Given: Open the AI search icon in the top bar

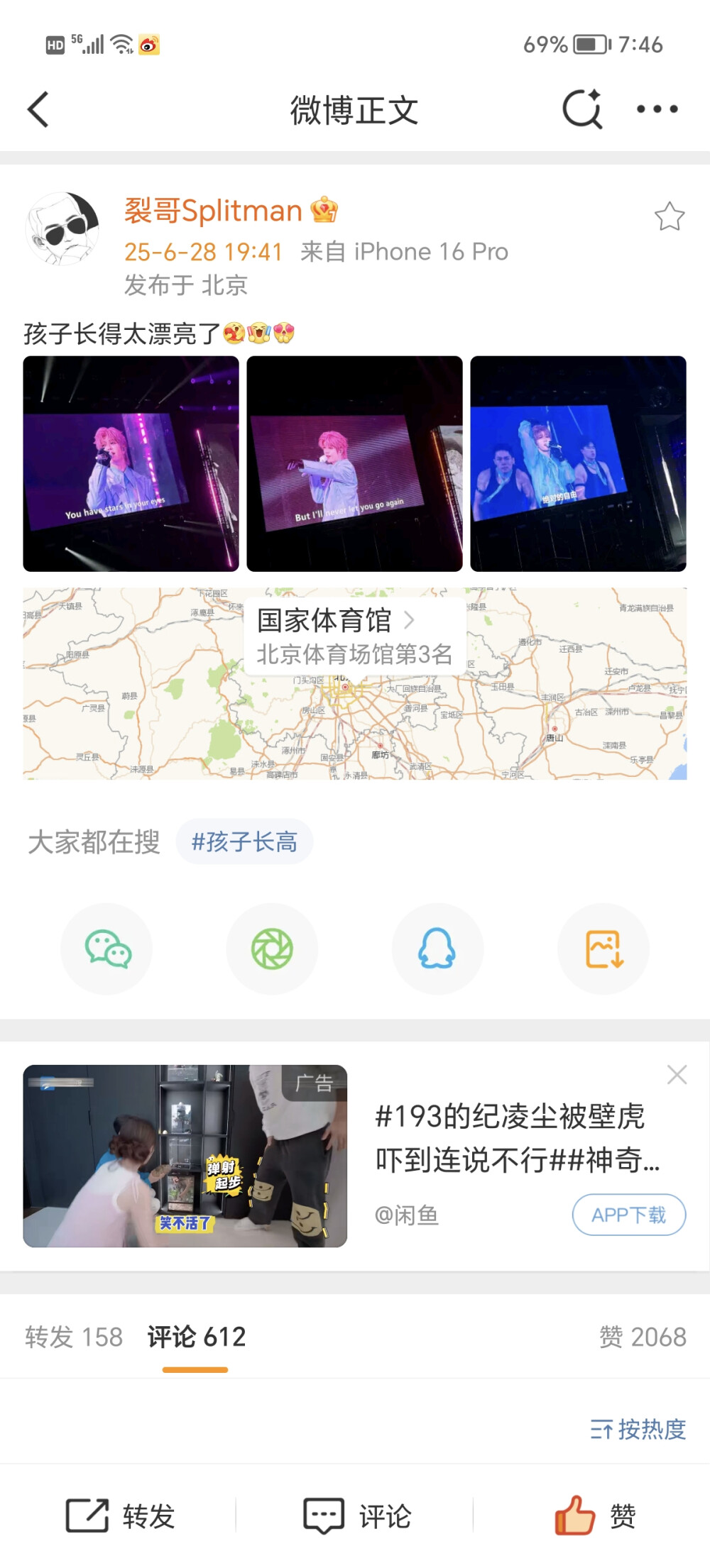Looking at the screenshot, I should tap(582, 109).
